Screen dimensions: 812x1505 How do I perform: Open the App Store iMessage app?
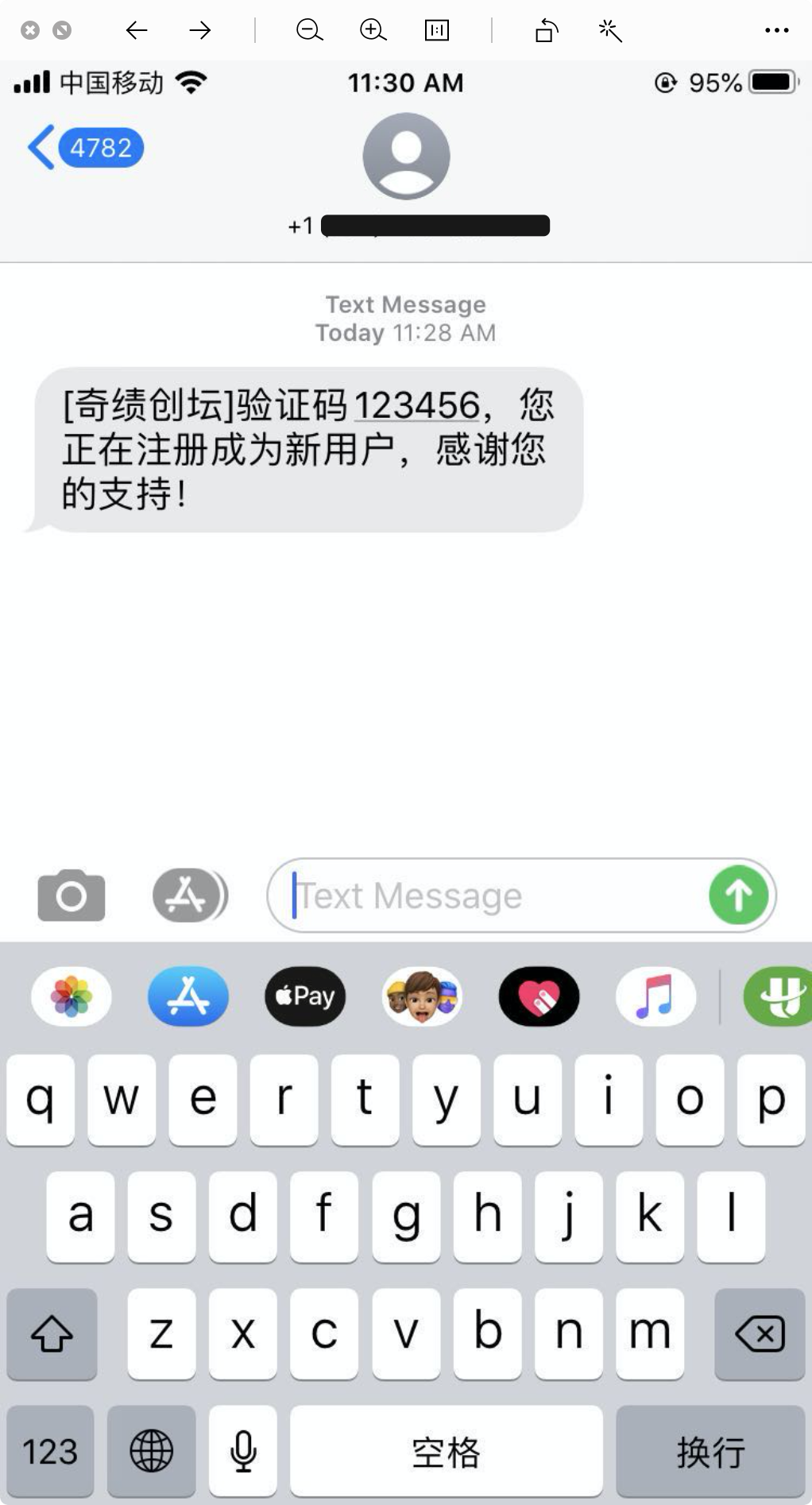coord(188,996)
